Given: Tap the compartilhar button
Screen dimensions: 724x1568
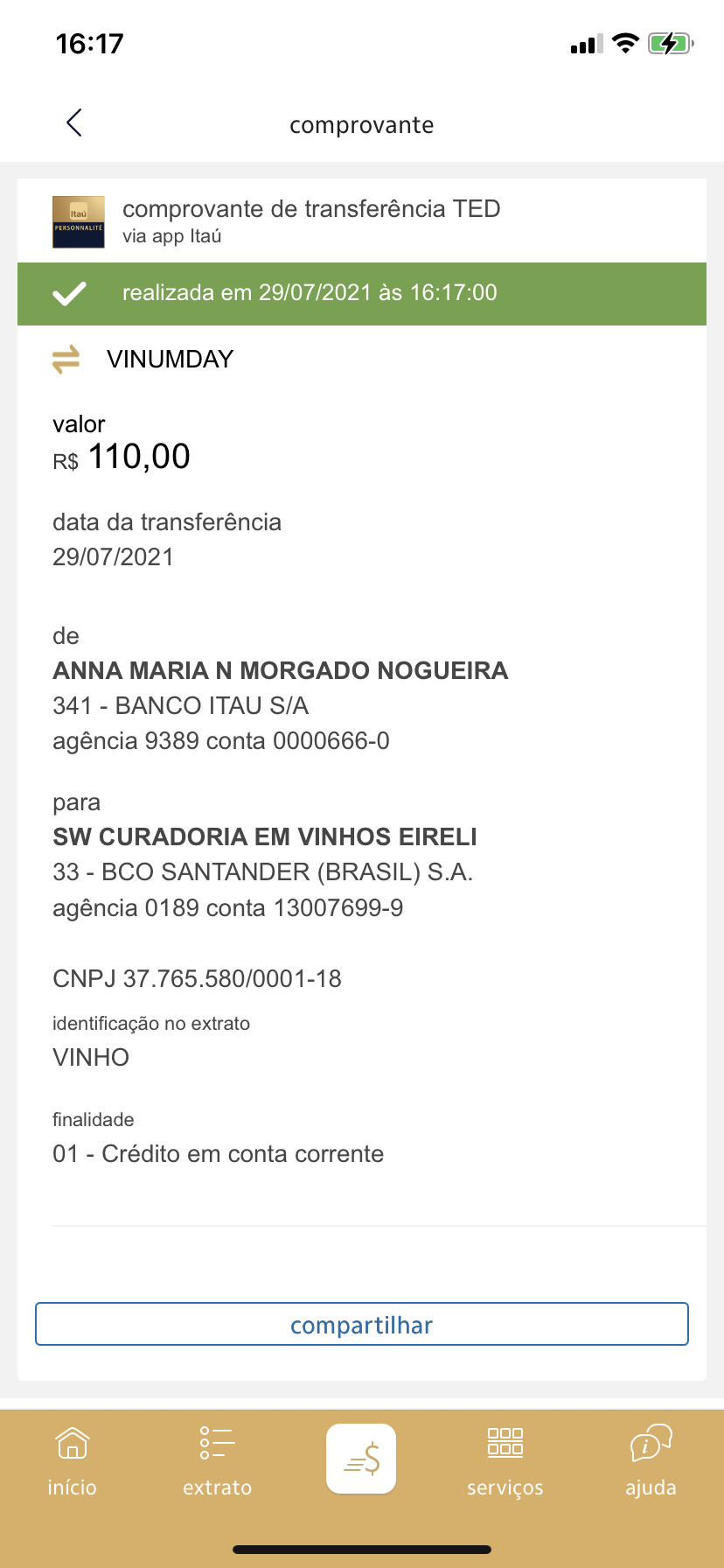Looking at the screenshot, I should click(362, 1325).
